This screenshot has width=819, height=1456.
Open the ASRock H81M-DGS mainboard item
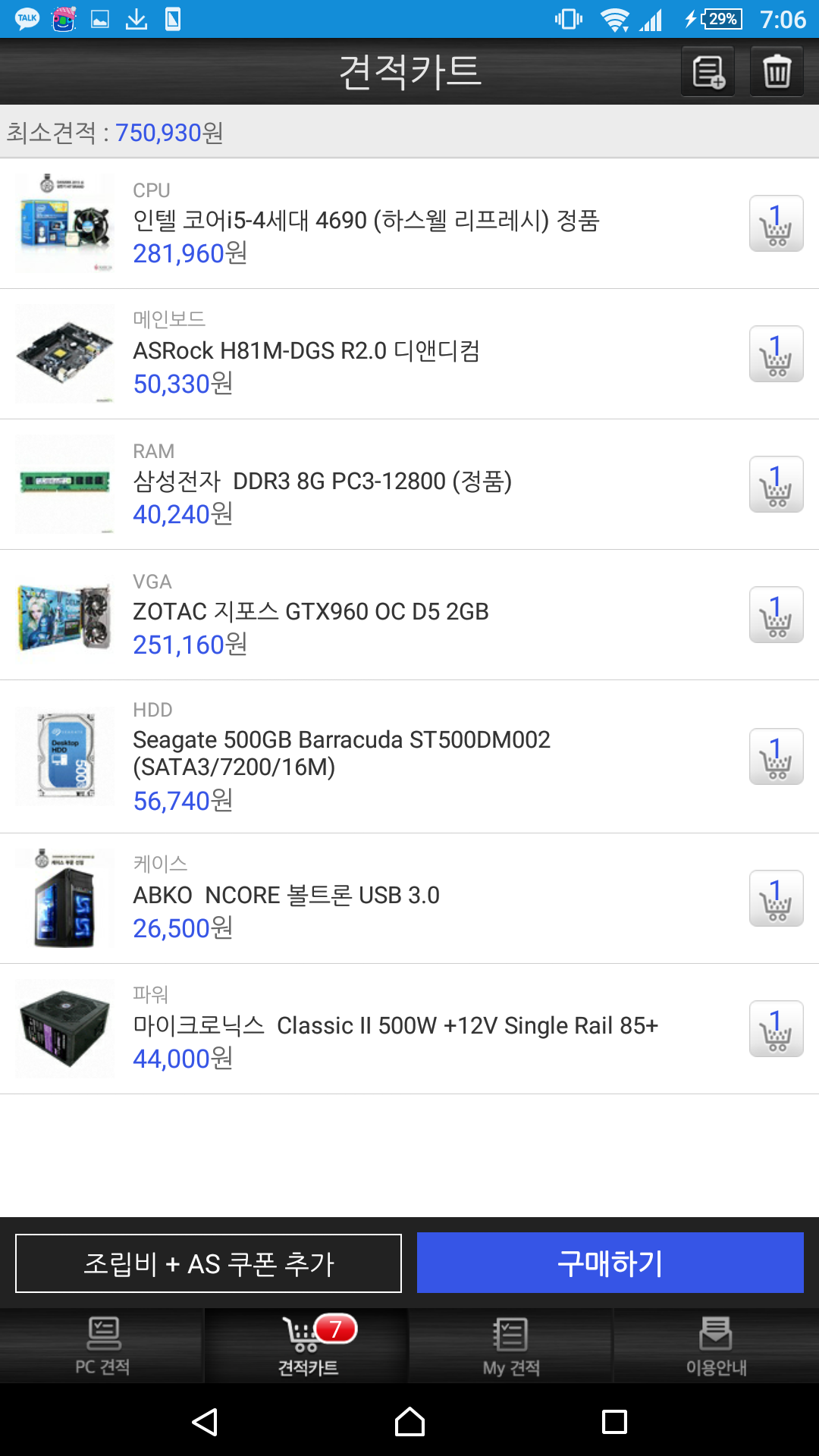[x=306, y=352]
